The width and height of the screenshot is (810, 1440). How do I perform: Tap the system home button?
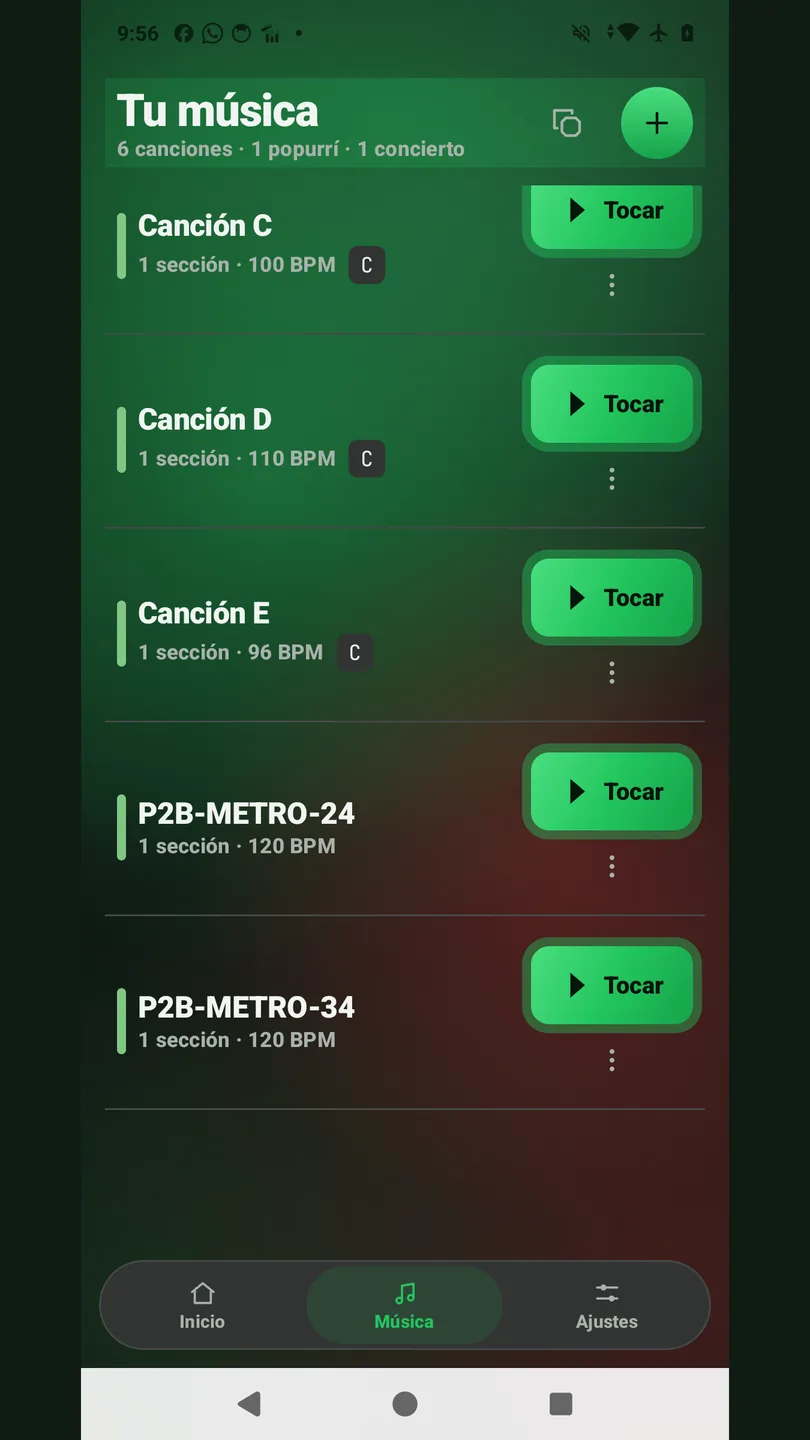tap(405, 1404)
